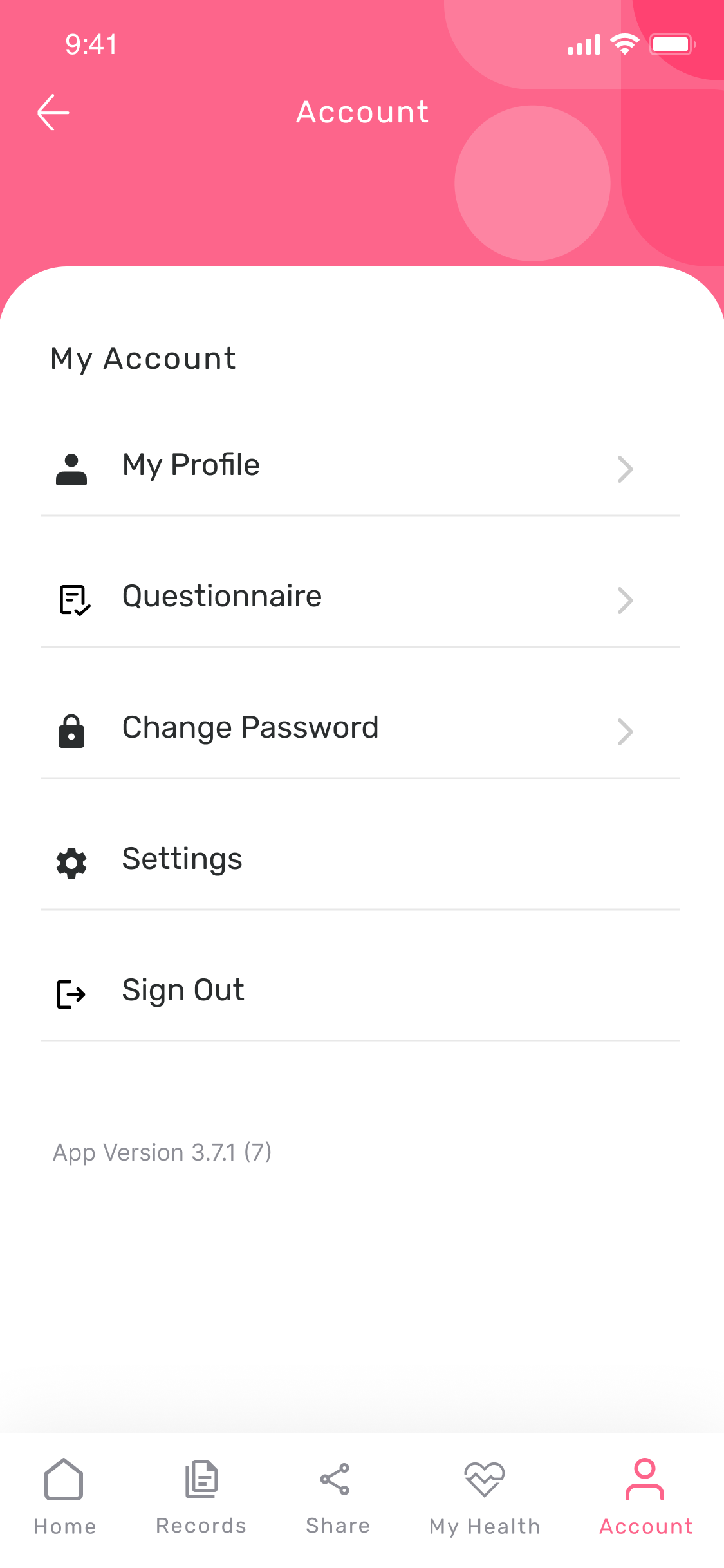Select the Account tab

645,1497
